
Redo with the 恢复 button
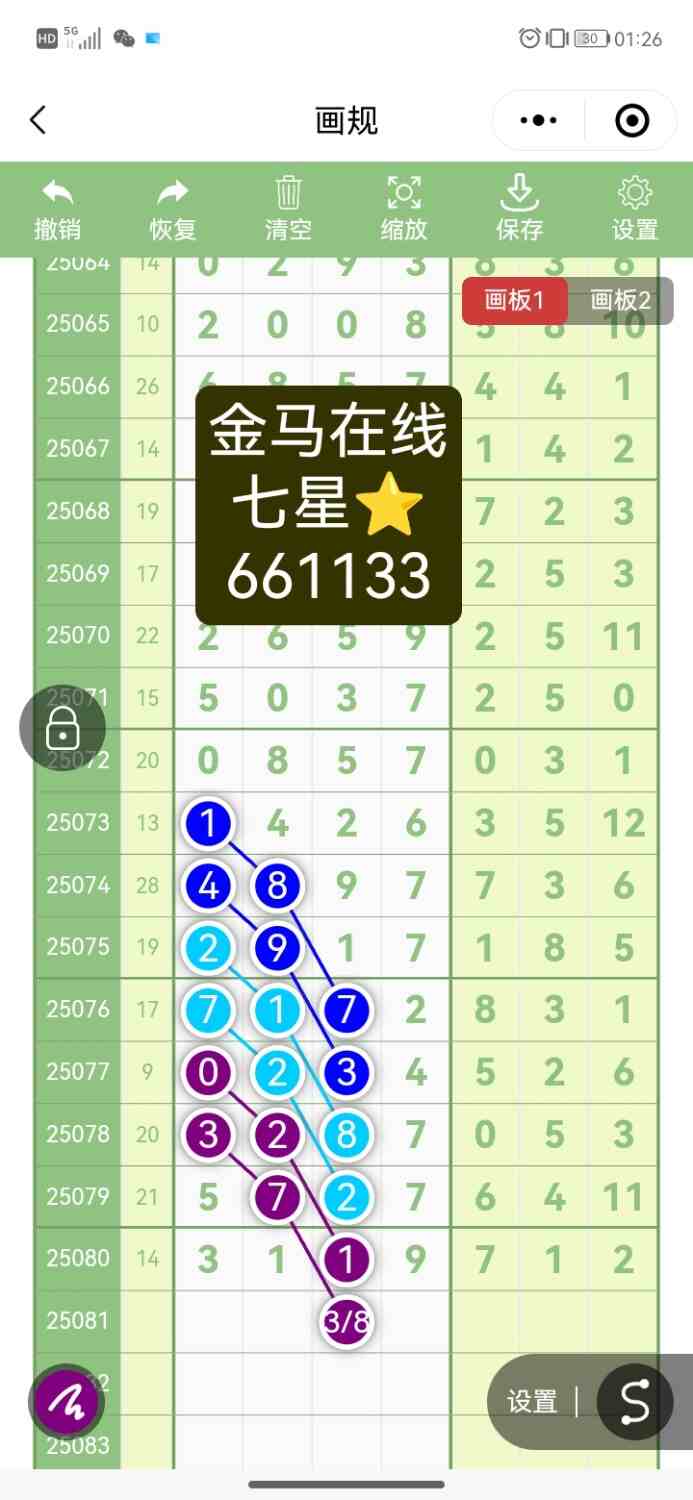[x=173, y=209]
